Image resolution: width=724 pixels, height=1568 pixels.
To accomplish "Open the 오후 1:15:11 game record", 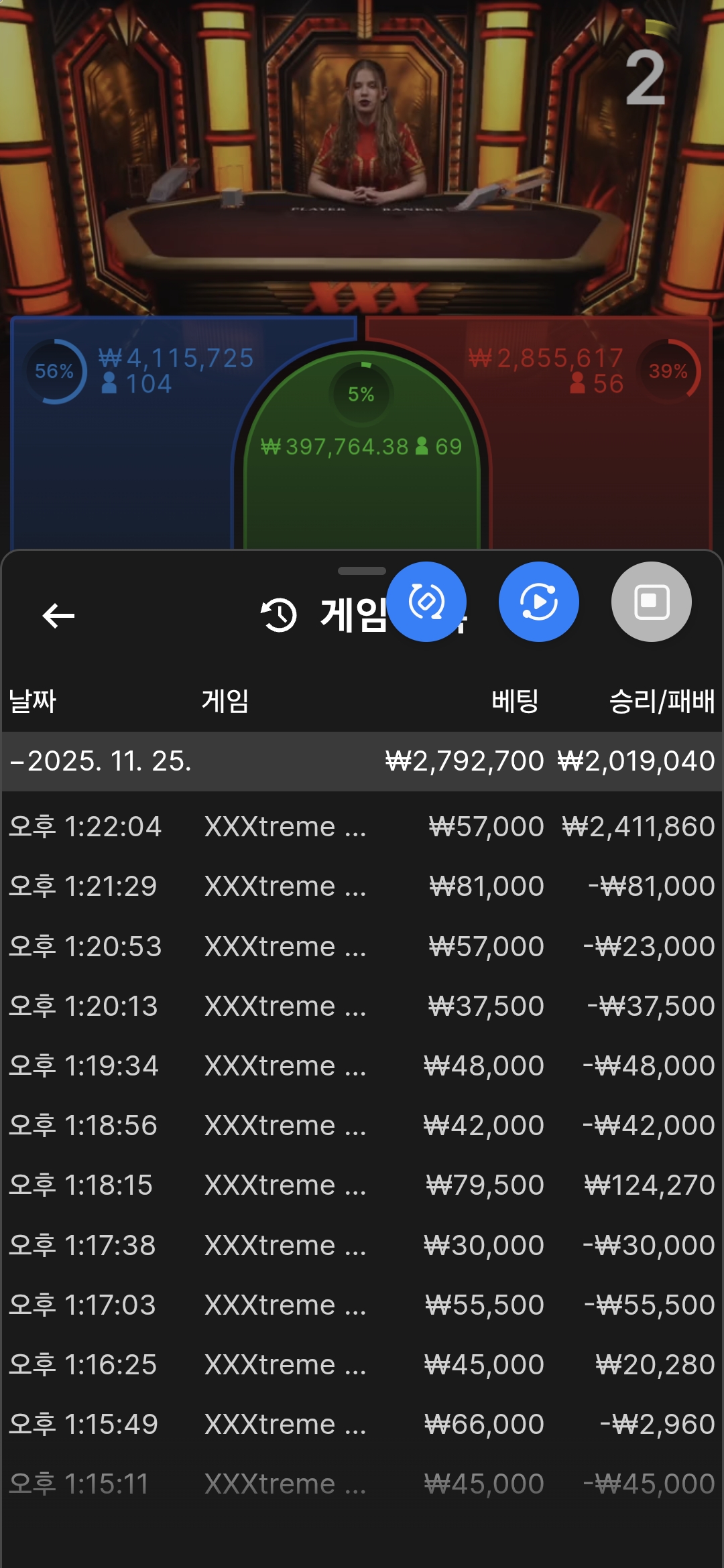I will (362, 1484).
